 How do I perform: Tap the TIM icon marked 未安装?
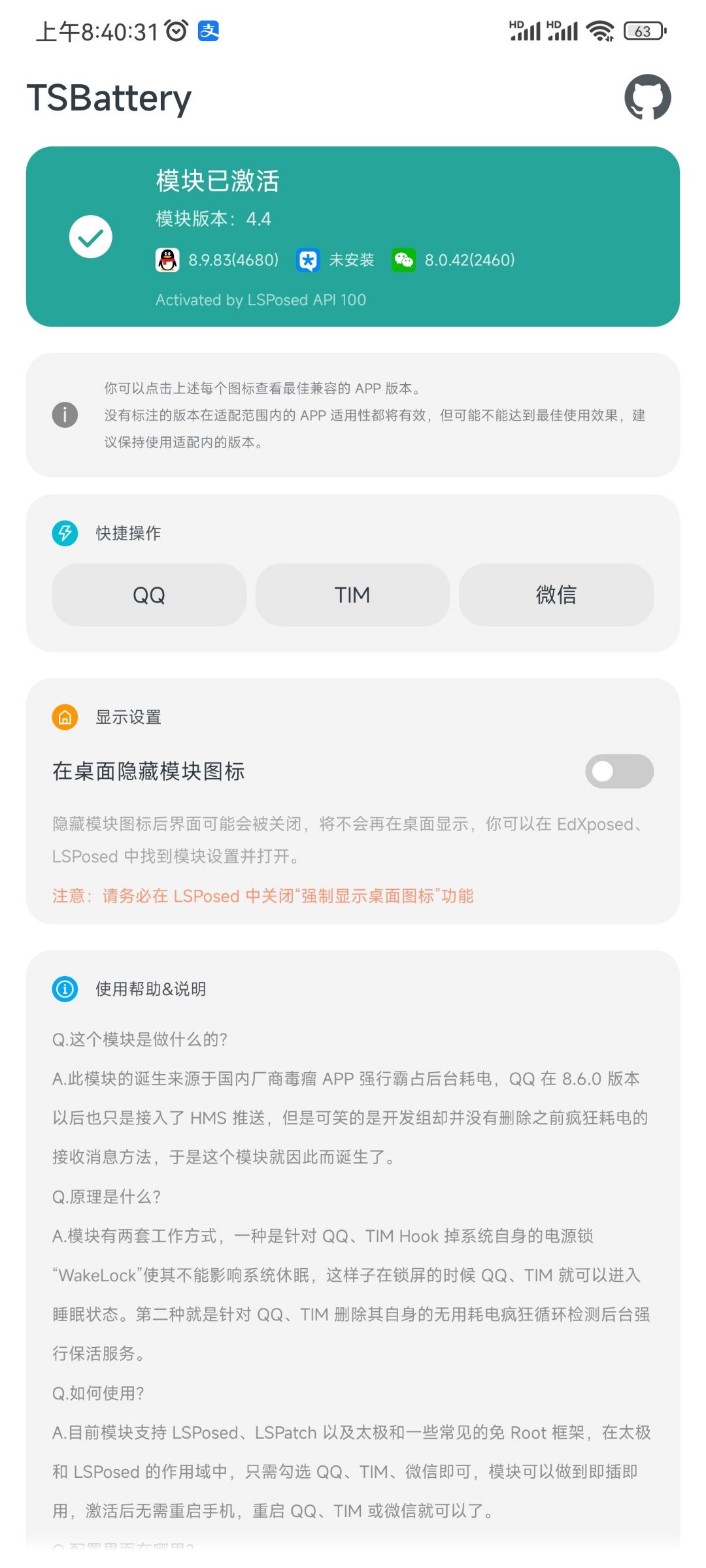click(x=308, y=260)
